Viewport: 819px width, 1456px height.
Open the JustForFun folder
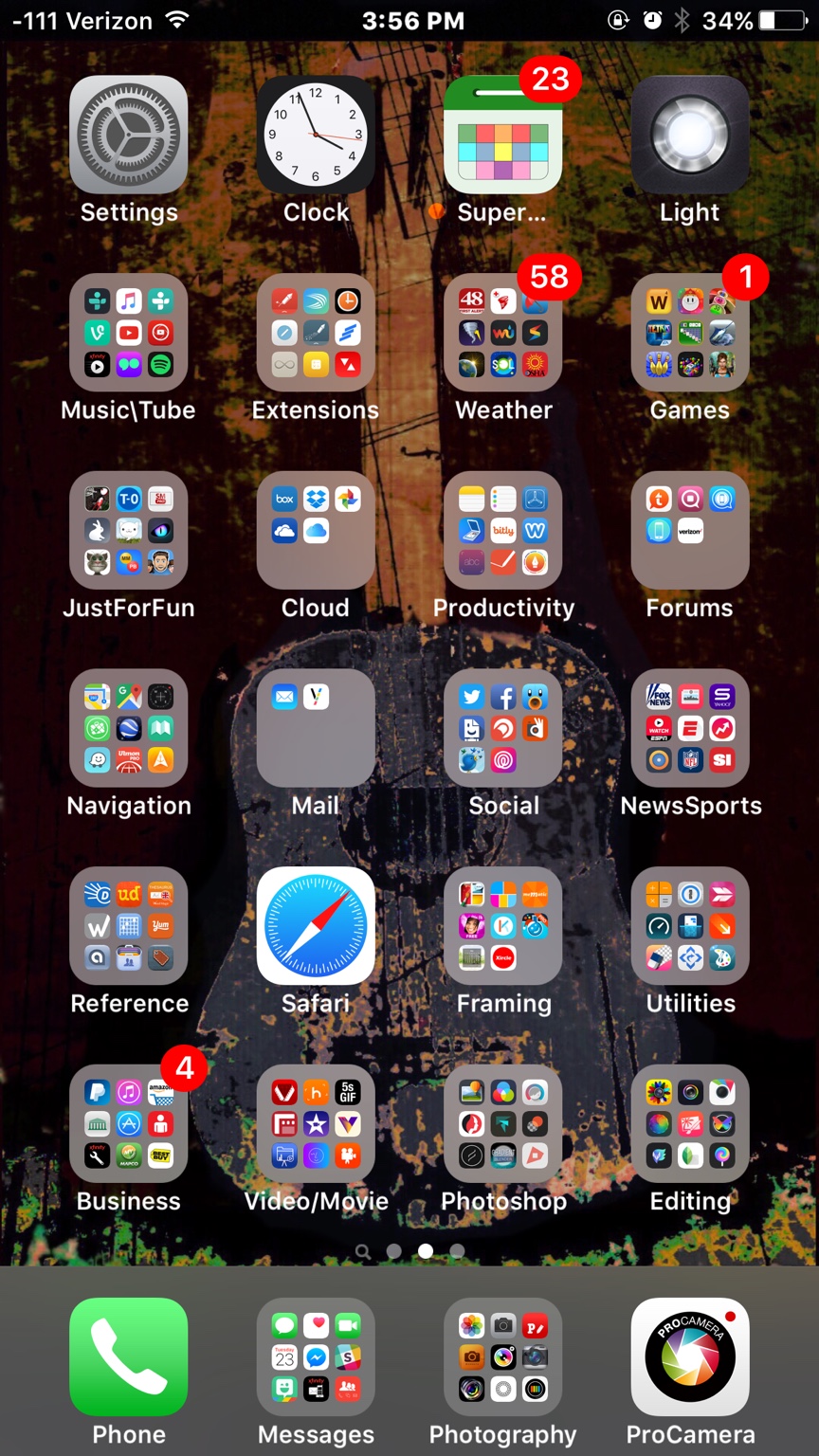tap(128, 530)
